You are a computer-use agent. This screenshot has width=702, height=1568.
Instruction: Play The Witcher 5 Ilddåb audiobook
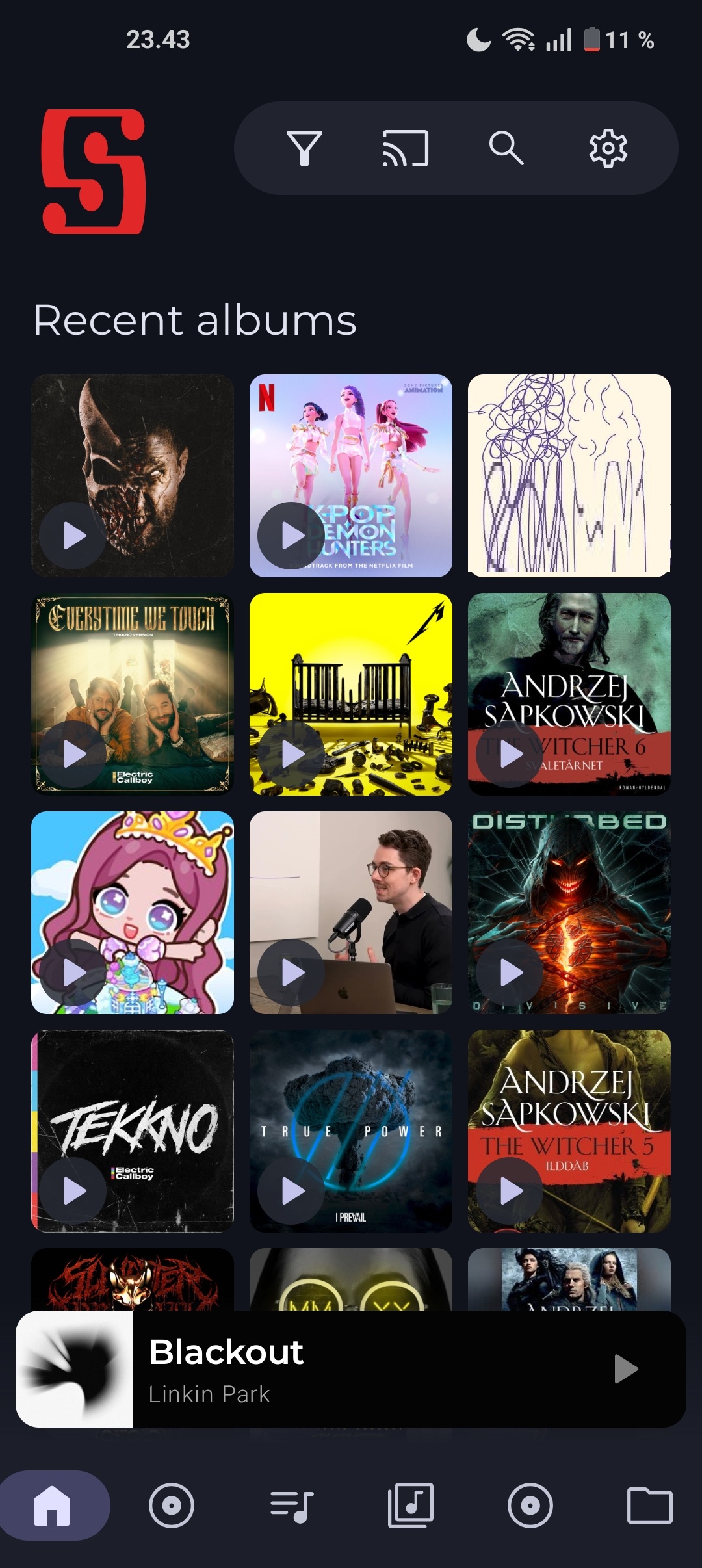click(510, 1191)
